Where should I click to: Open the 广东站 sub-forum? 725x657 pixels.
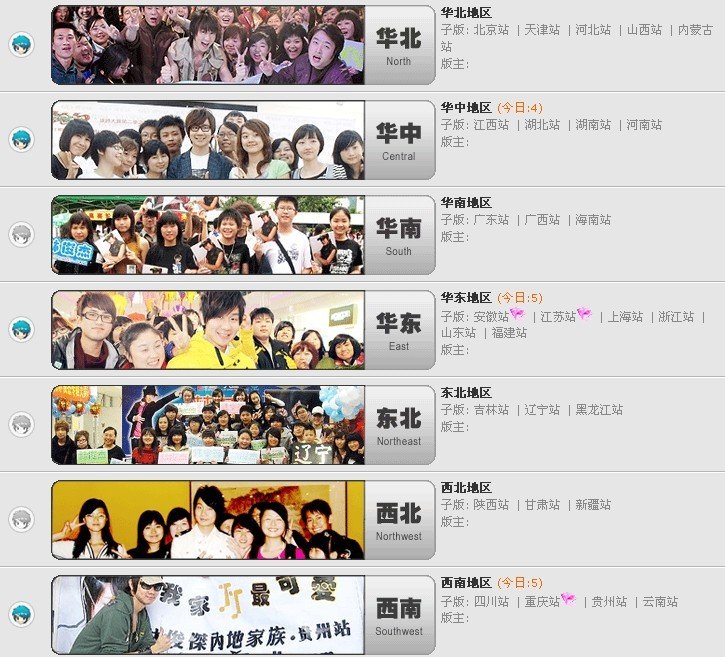pos(491,220)
